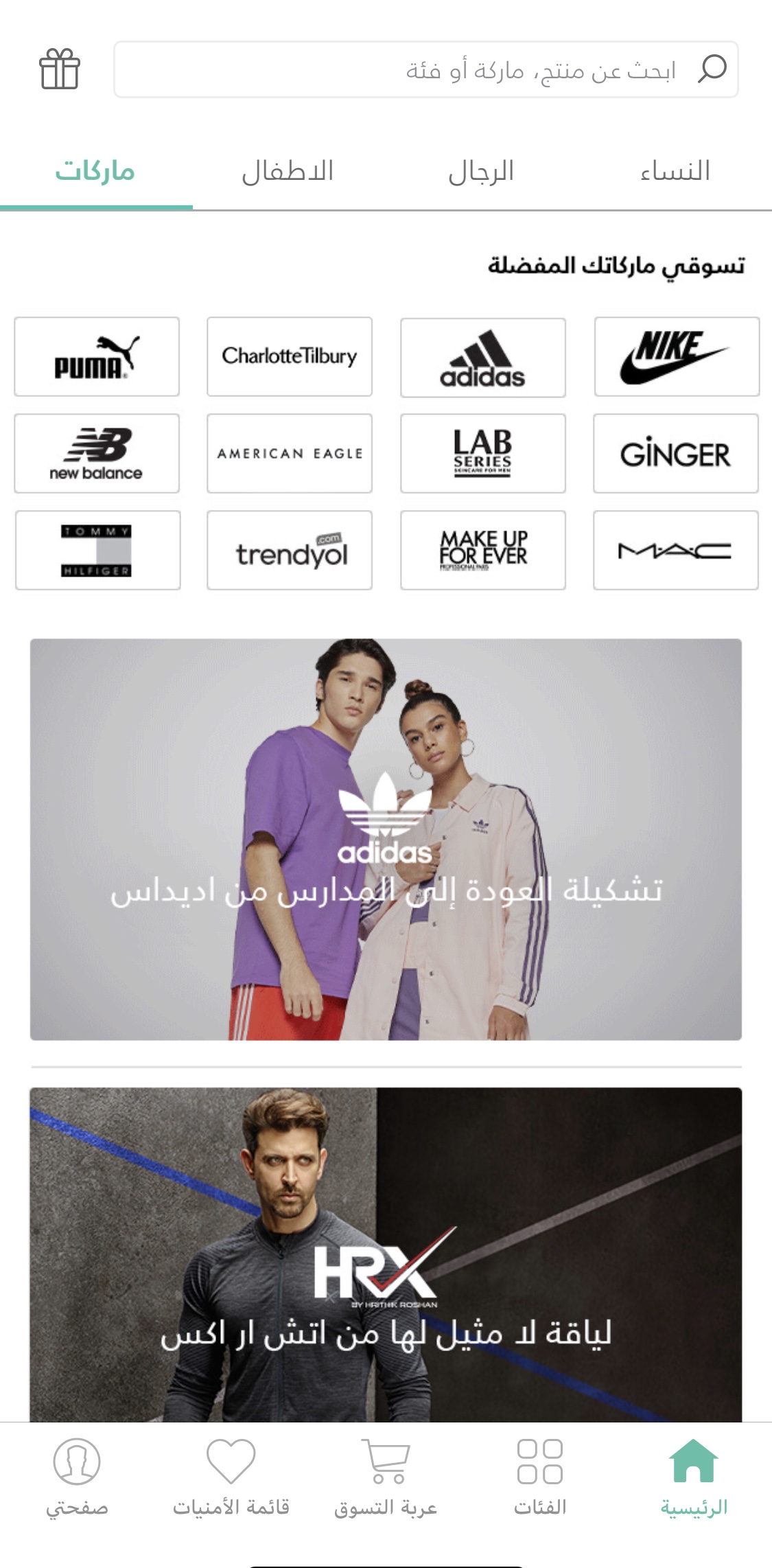Select American Eagle brand tile

pyautogui.click(x=290, y=453)
